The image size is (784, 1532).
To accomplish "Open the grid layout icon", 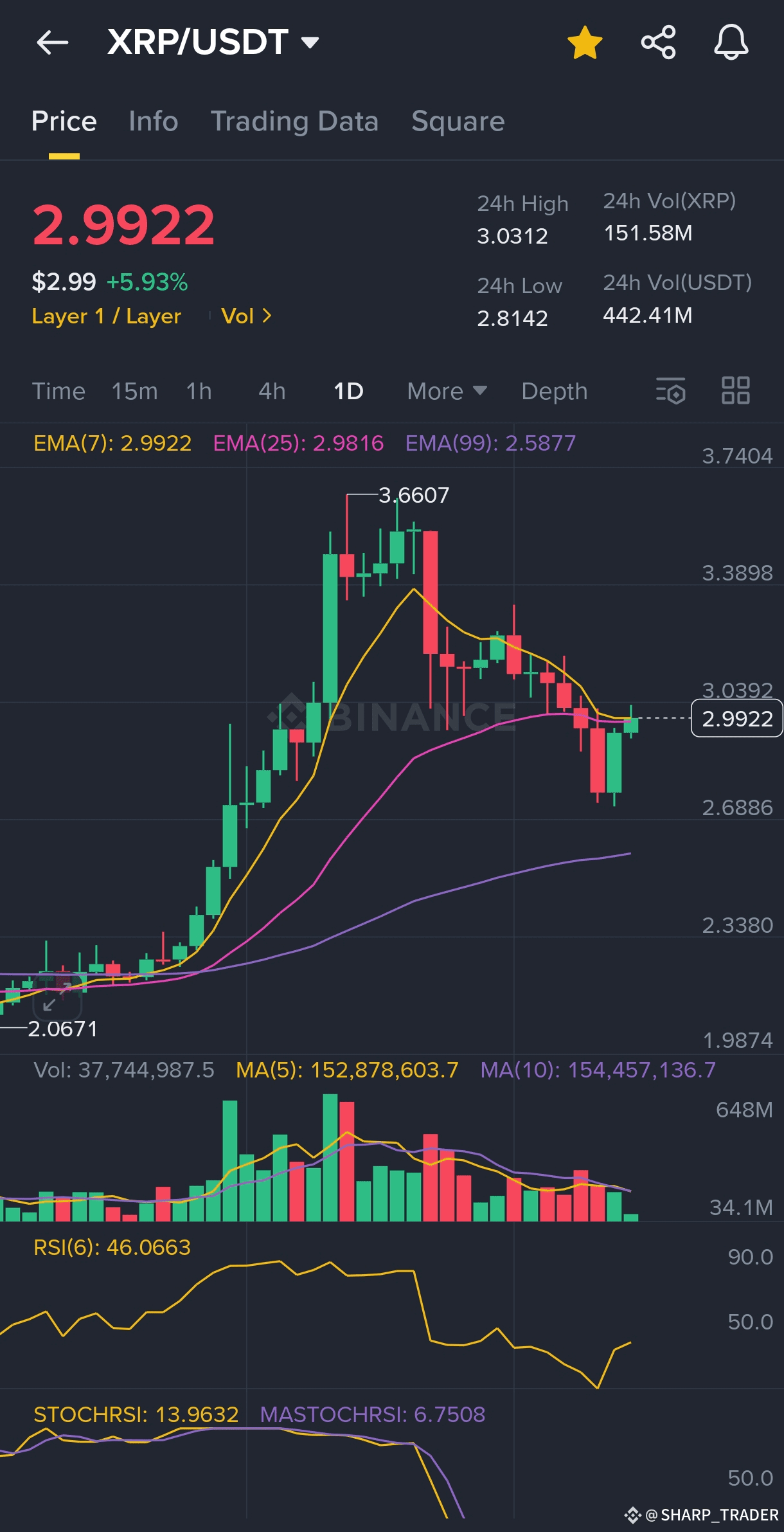I will click(x=735, y=391).
